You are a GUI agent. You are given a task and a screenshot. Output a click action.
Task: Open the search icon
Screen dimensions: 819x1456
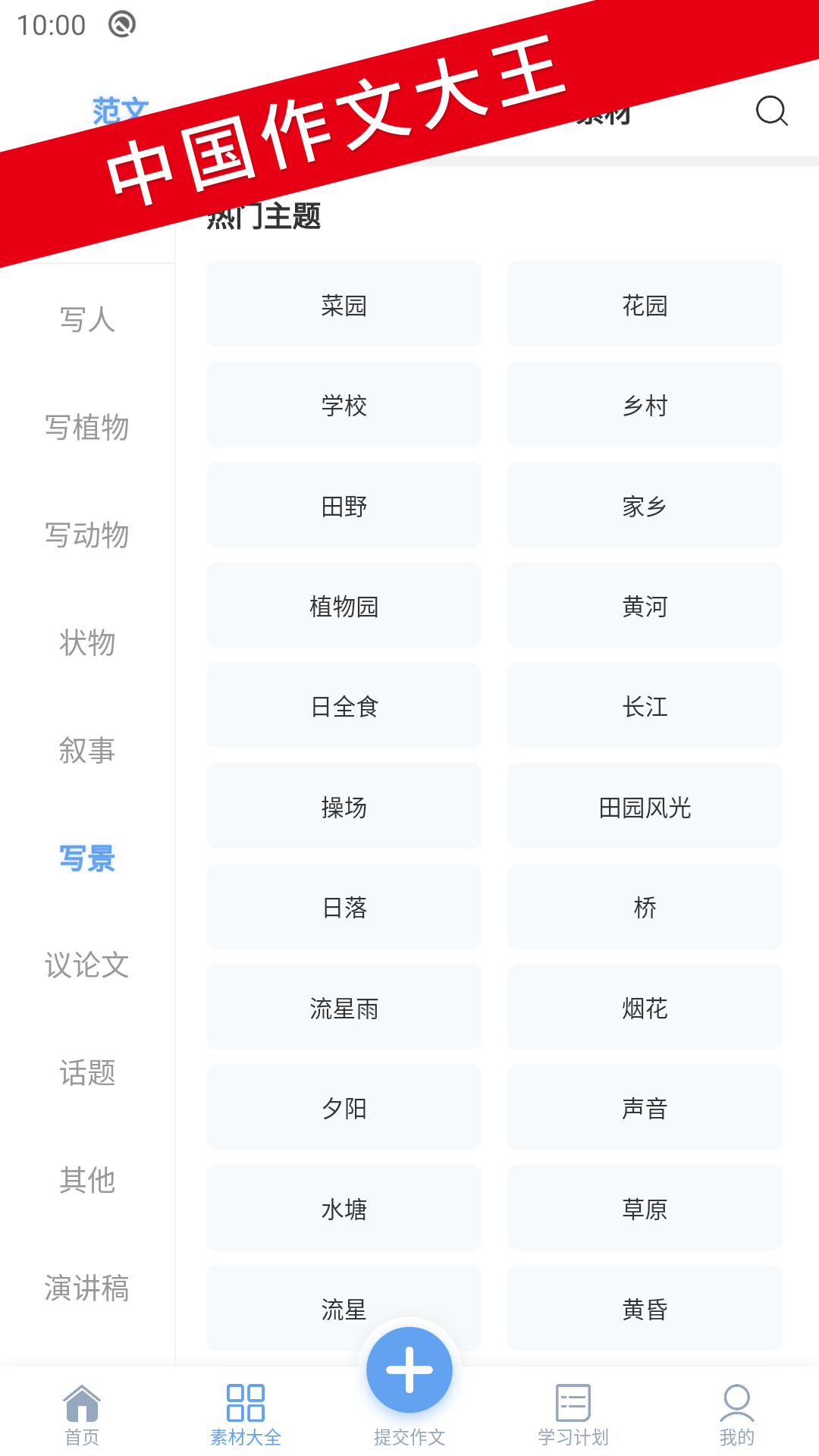[771, 111]
